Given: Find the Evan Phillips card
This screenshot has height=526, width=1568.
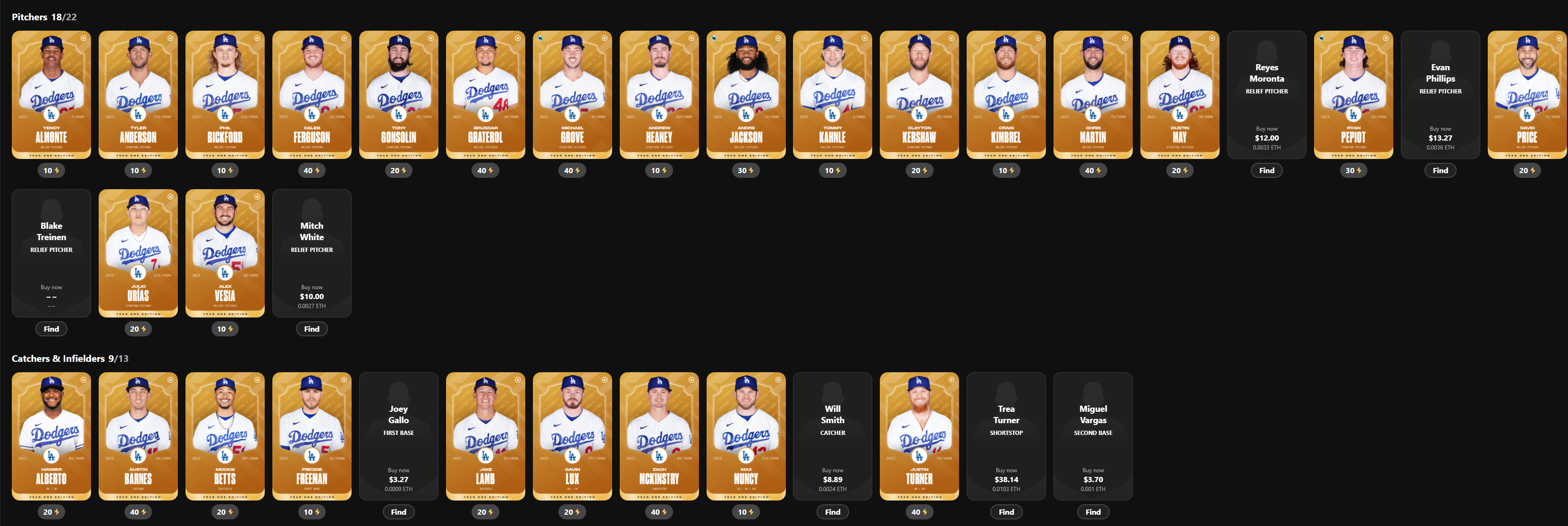Looking at the screenshot, I should [x=1440, y=171].
